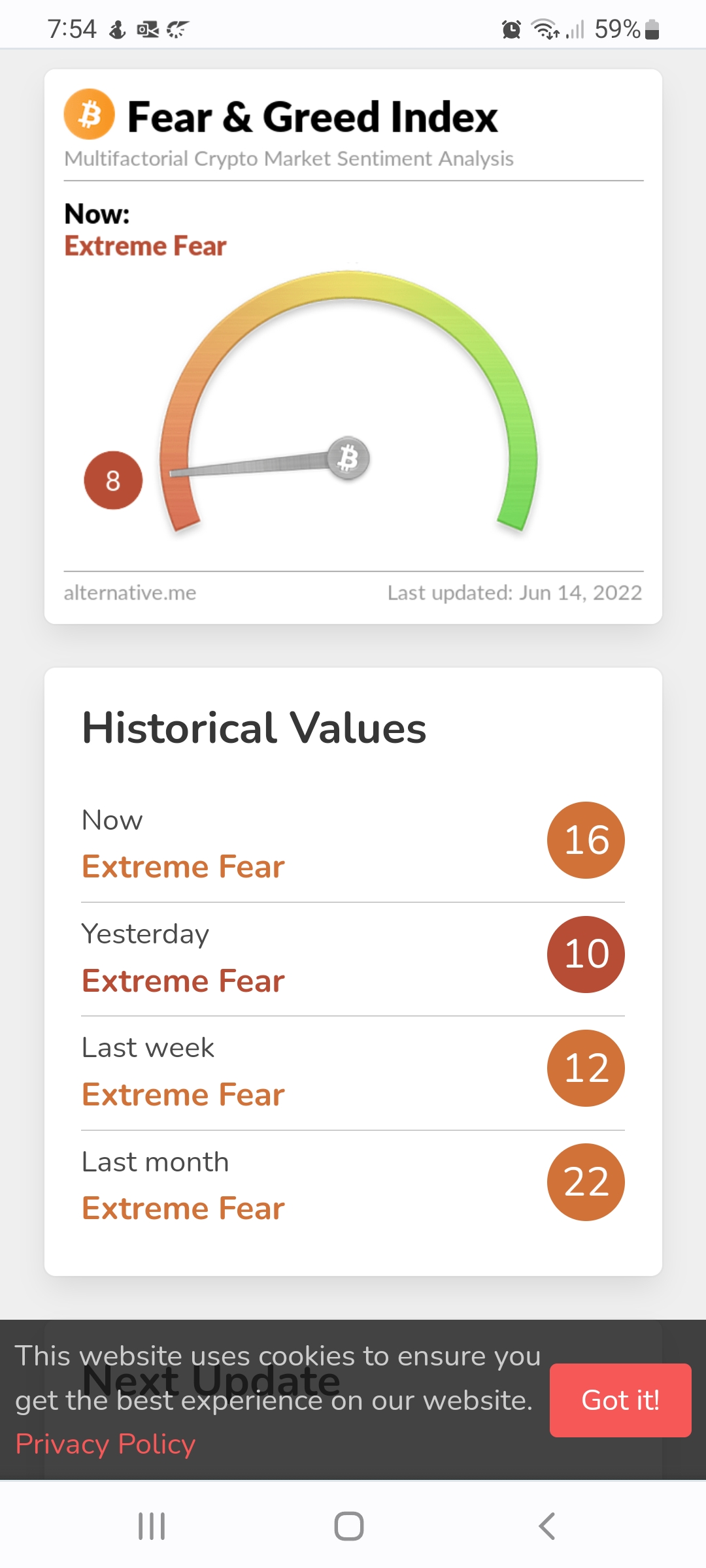Go to home screen via home button
The height and width of the screenshot is (1568, 706).
tap(349, 1526)
